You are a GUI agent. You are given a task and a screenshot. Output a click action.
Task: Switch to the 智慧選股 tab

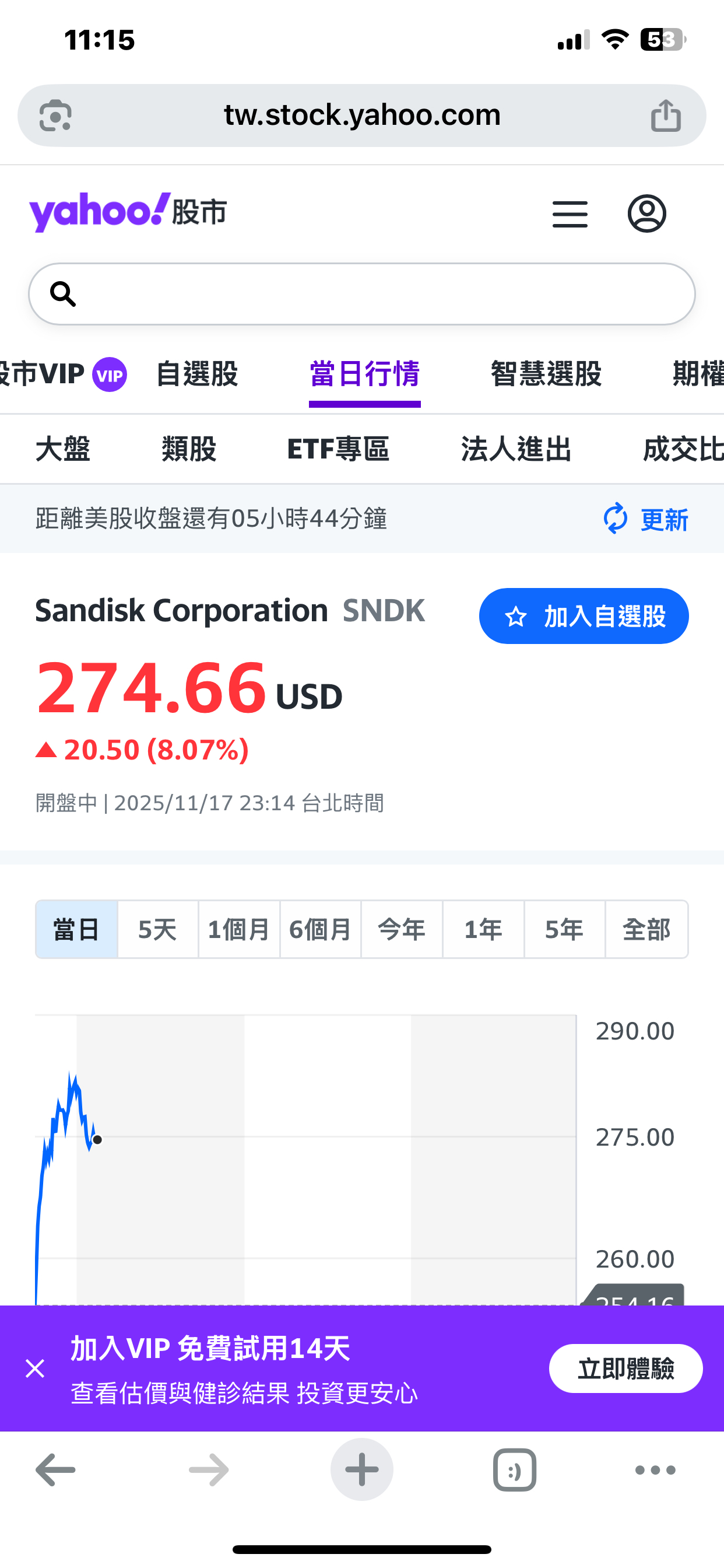point(546,374)
